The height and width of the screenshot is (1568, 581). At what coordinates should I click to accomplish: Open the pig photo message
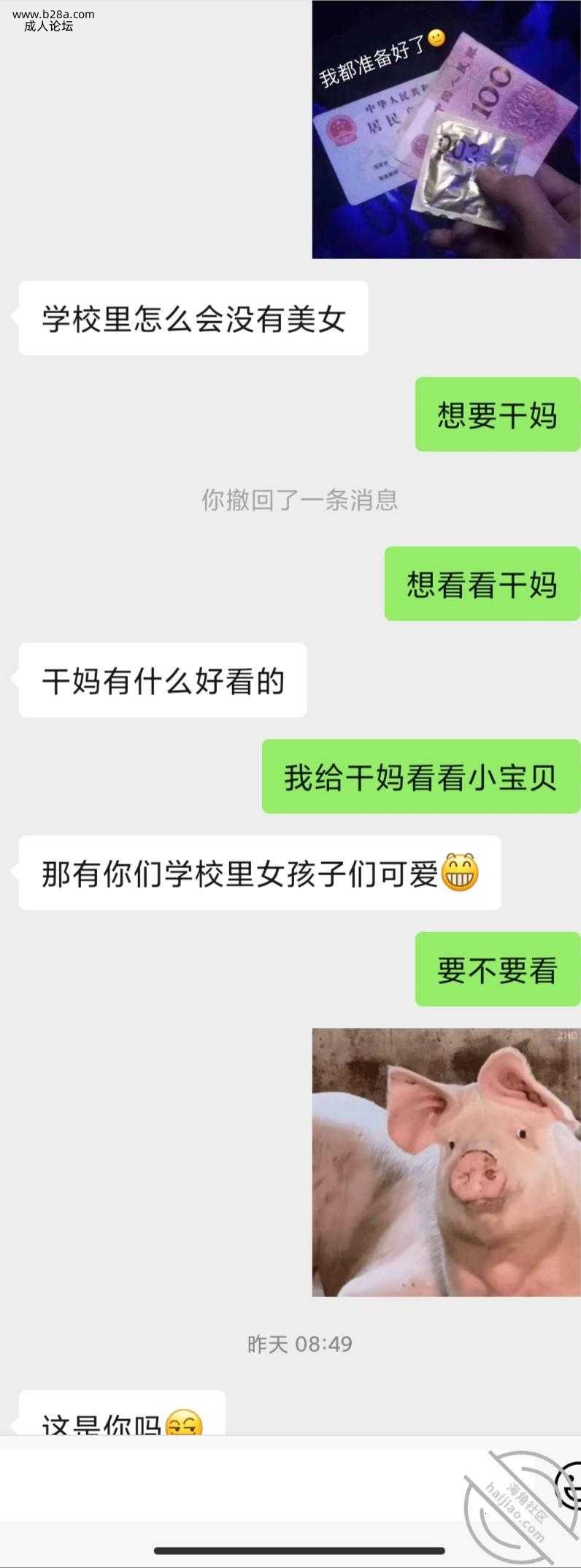[446, 1162]
